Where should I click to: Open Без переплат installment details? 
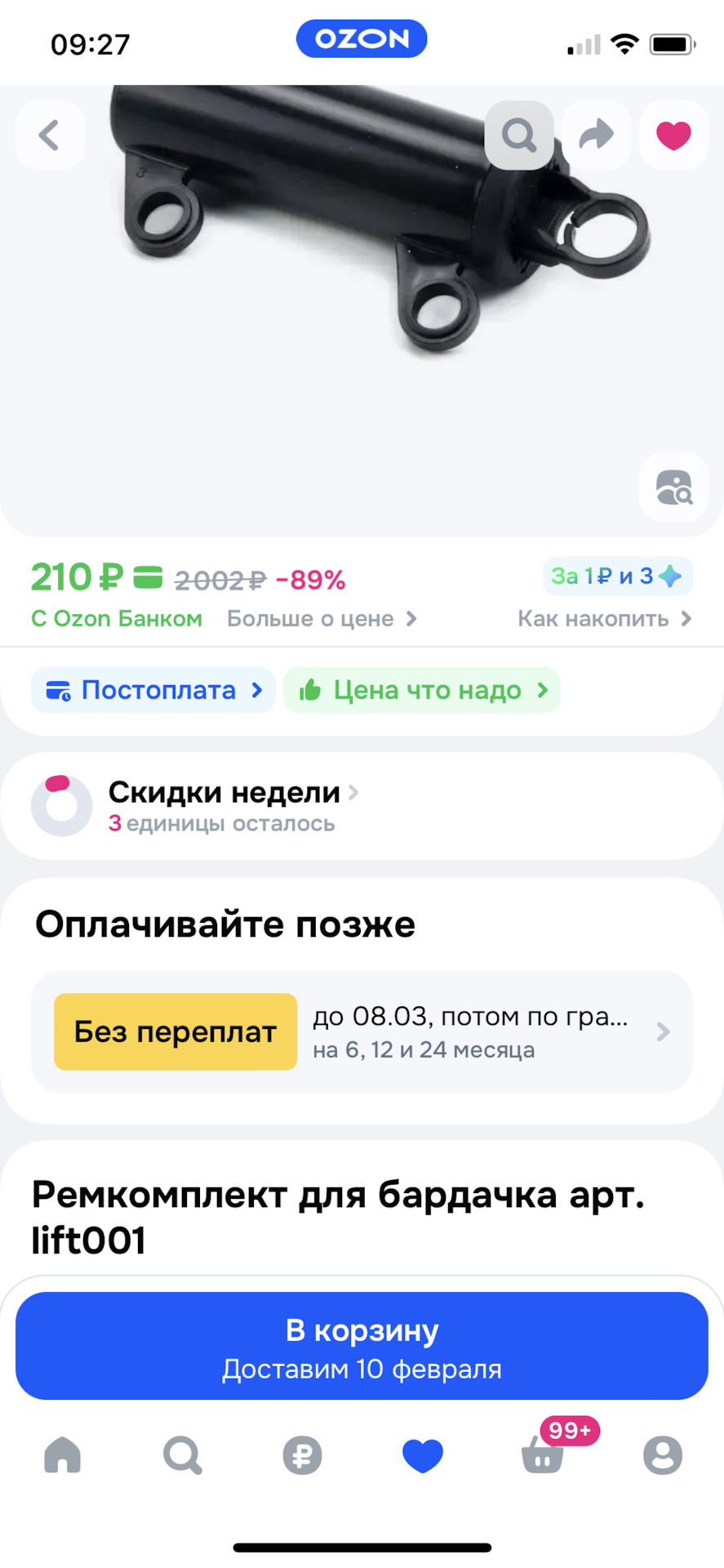(362, 1032)
